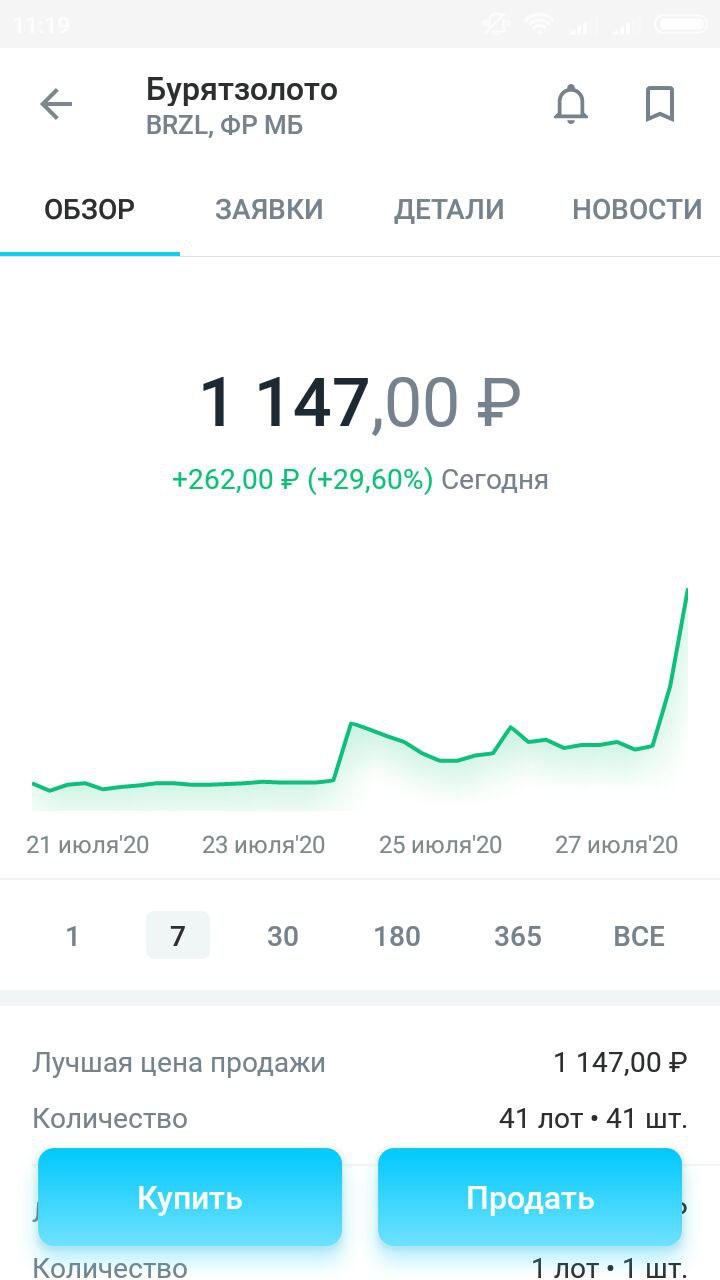Tap the Продать button

530,1197
